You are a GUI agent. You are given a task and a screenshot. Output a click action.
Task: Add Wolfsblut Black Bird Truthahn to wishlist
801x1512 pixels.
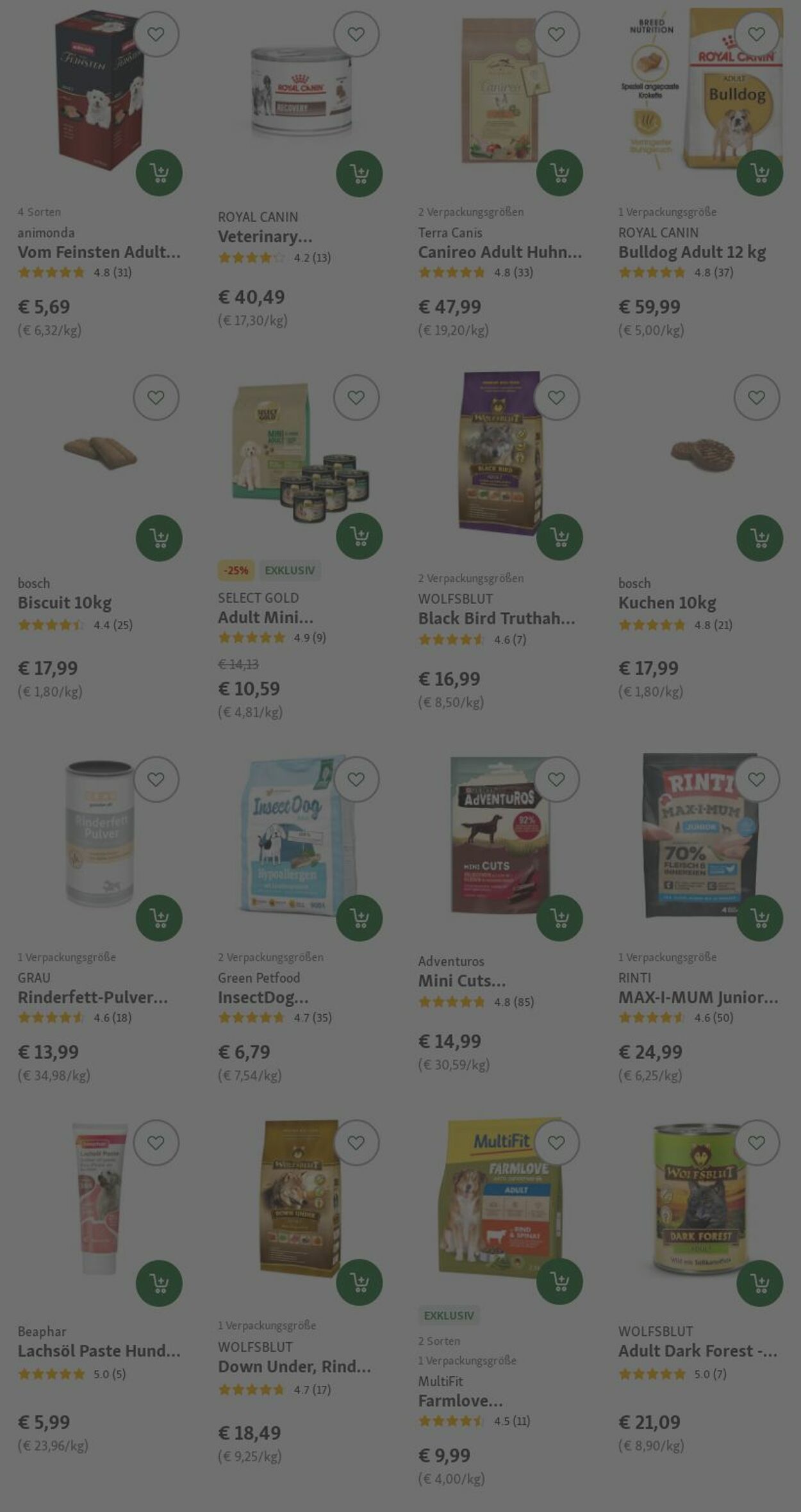pyautogui.click(x=557, y=398)
